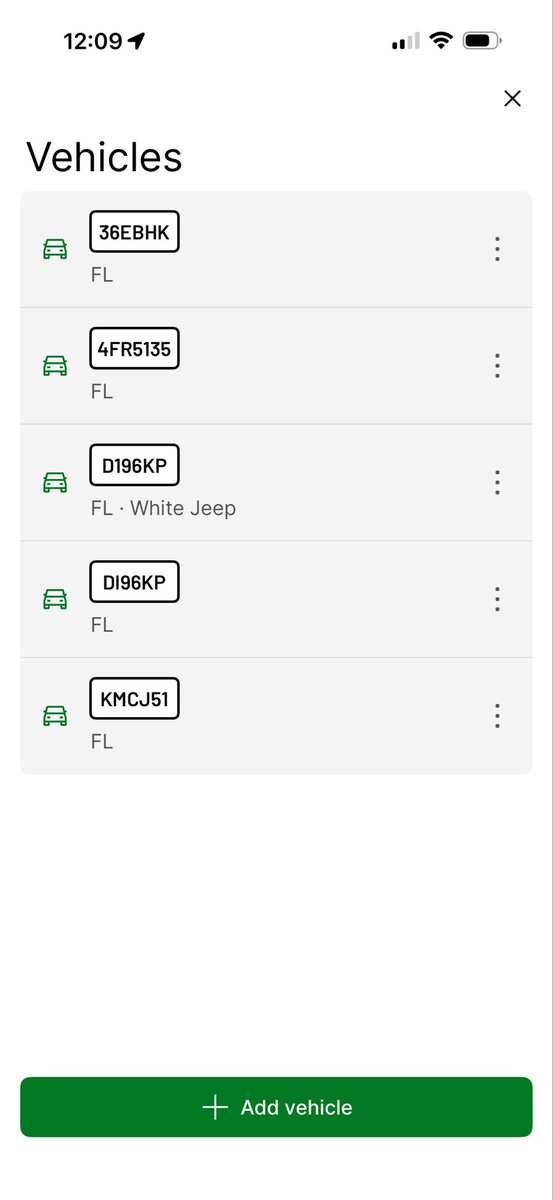Open options menu for vehicle DI96KP
Screen dimensions: 553x1200
497,599
